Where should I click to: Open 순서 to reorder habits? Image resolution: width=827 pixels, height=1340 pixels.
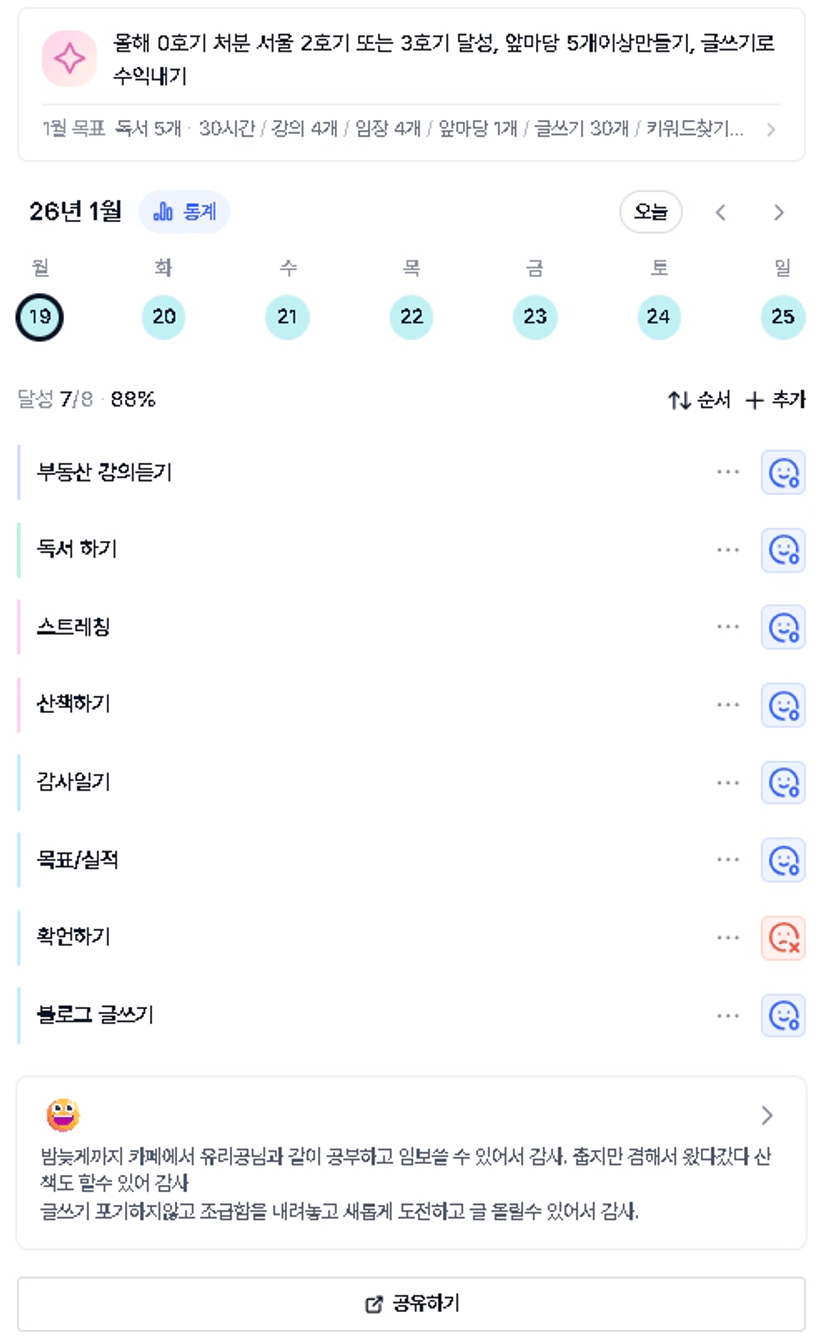pos(699,400)
